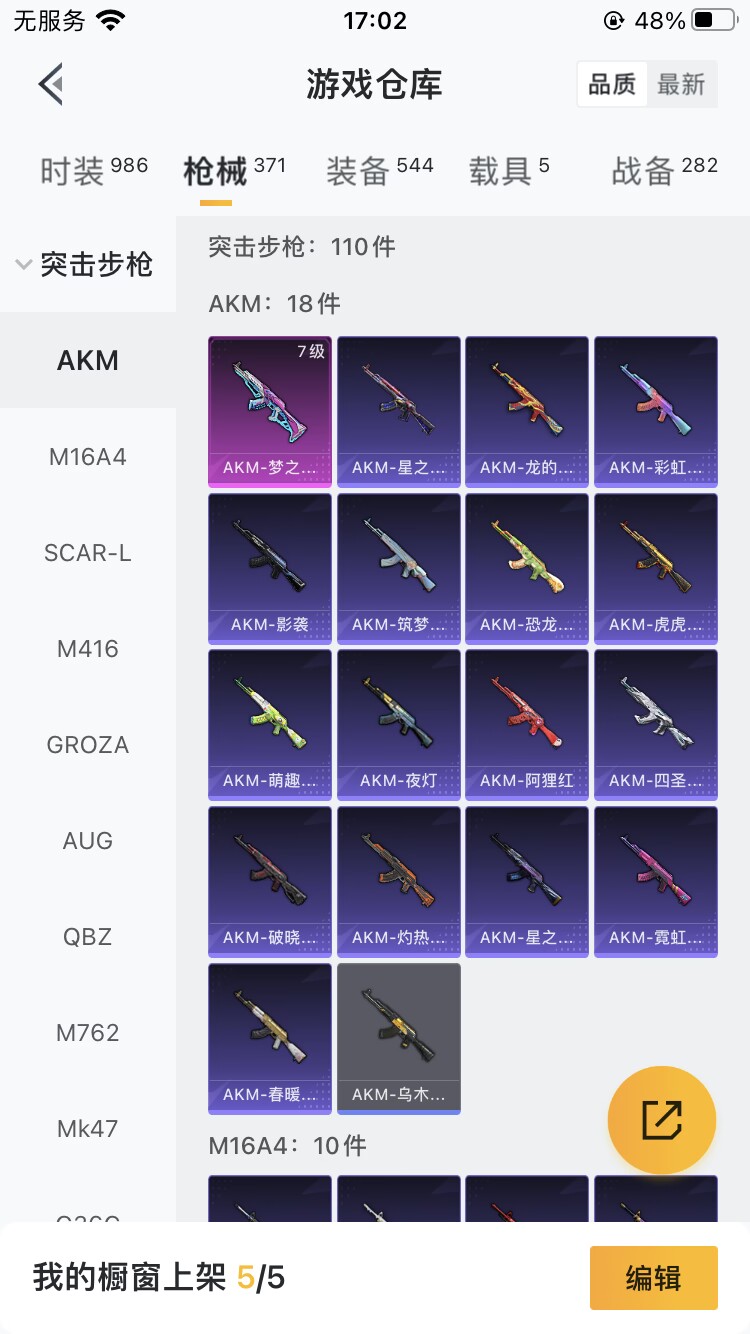The image size is (750, 1334).
Task: Select M16A4 in the side list
Action: click(x=88, y=457)
